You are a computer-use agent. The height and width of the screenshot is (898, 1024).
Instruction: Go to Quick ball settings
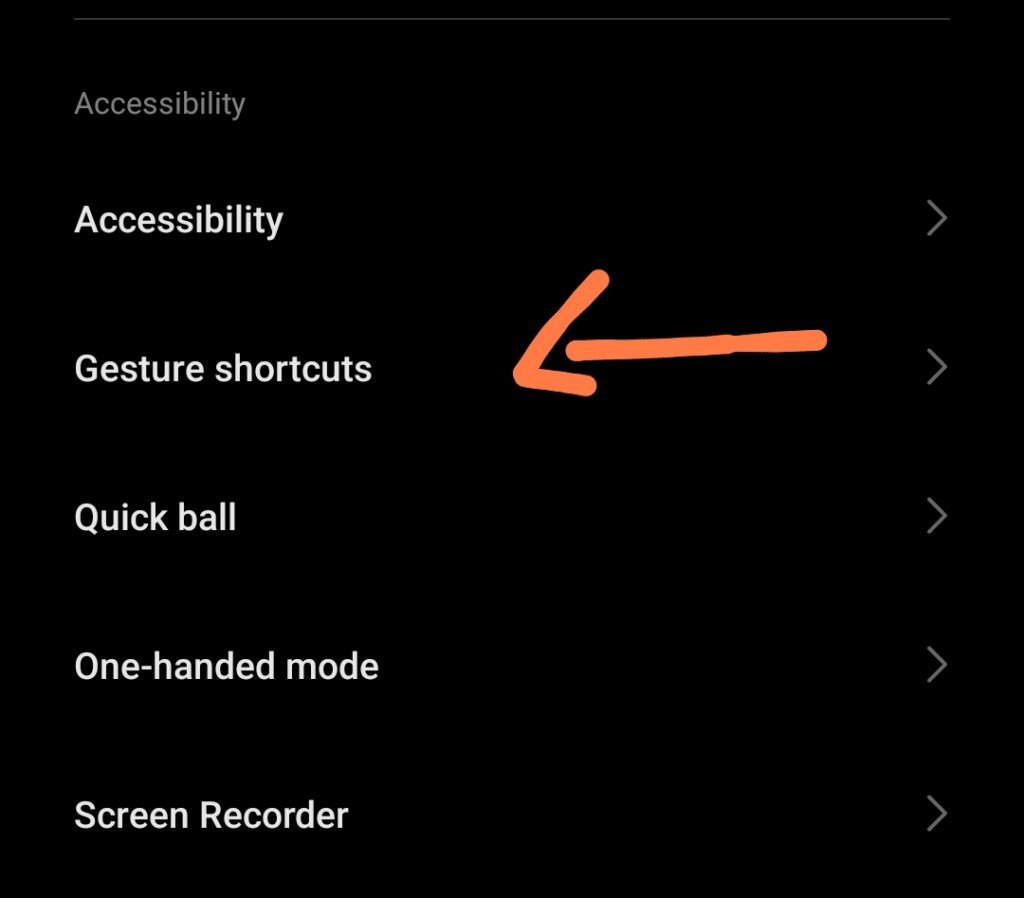point(156,518)
